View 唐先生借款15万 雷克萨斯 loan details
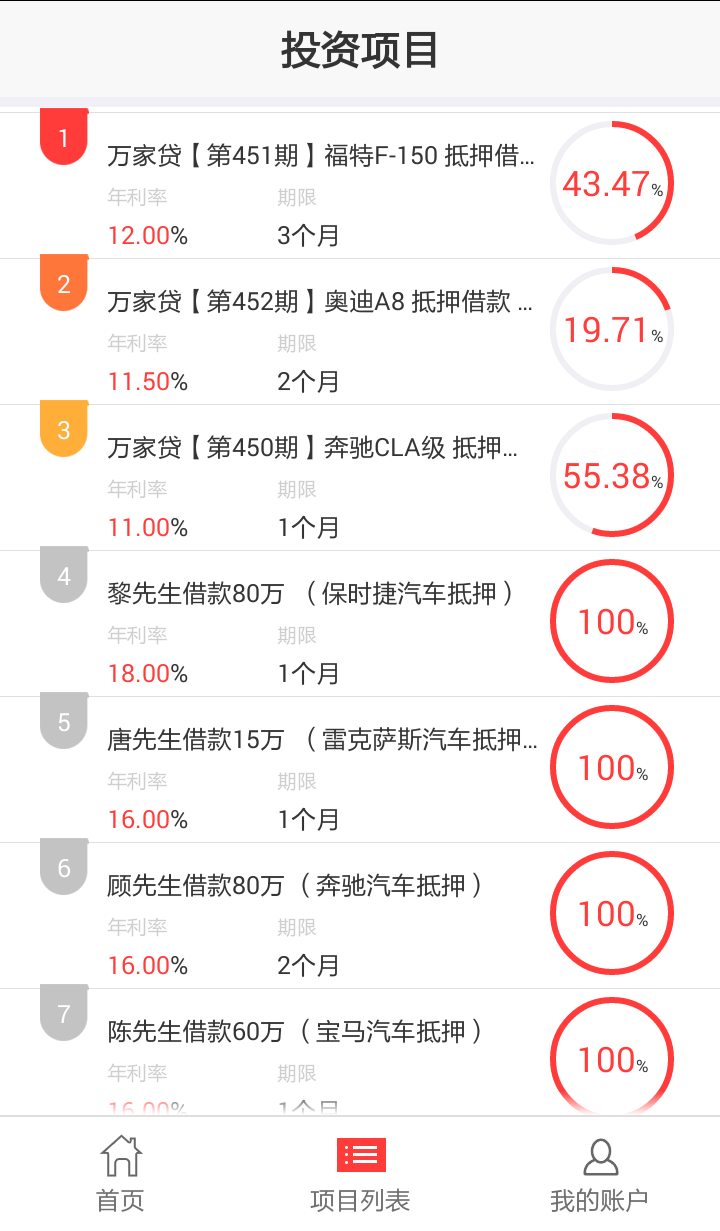 point(322,741)
